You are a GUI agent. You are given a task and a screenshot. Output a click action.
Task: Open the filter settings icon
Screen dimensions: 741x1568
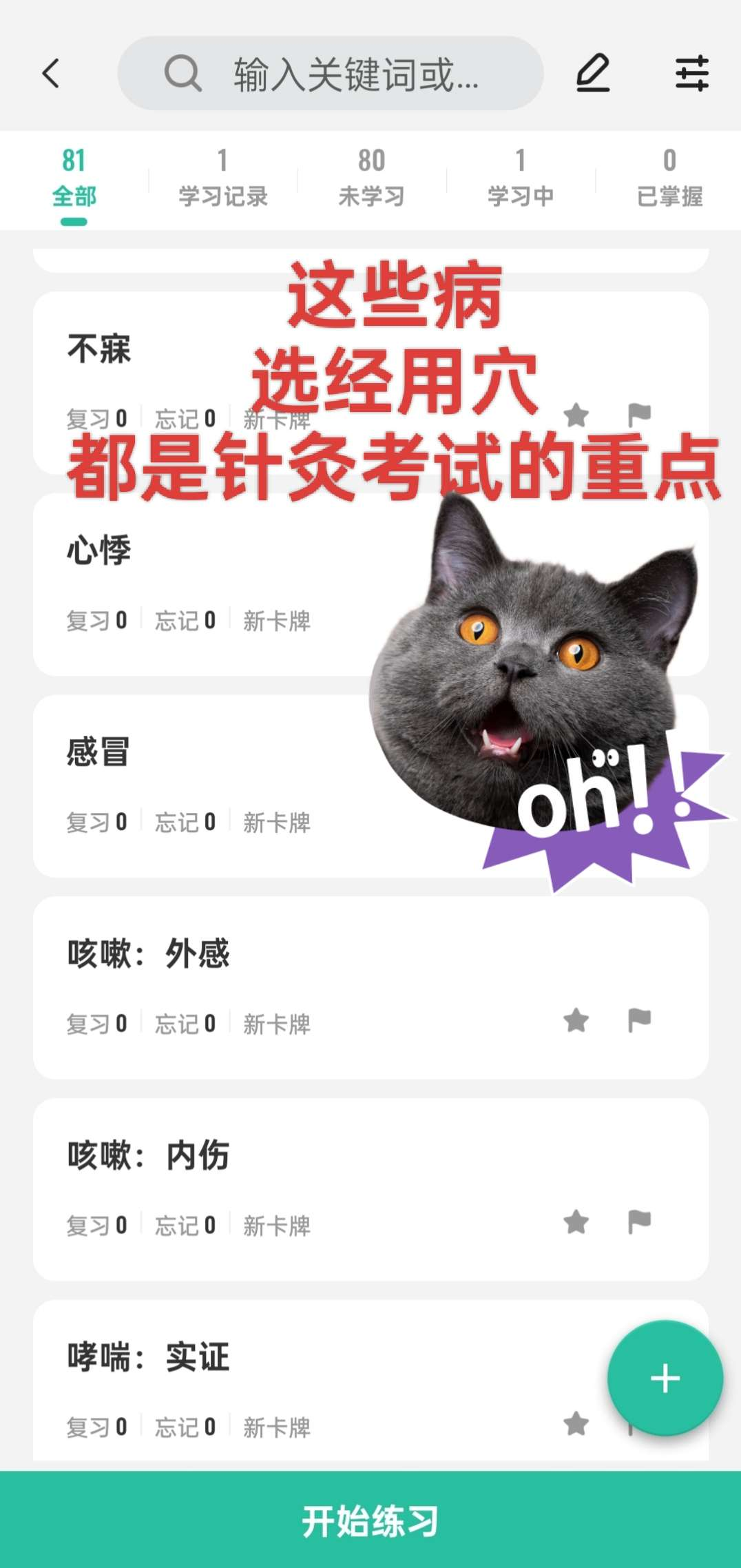click(691, 73)
